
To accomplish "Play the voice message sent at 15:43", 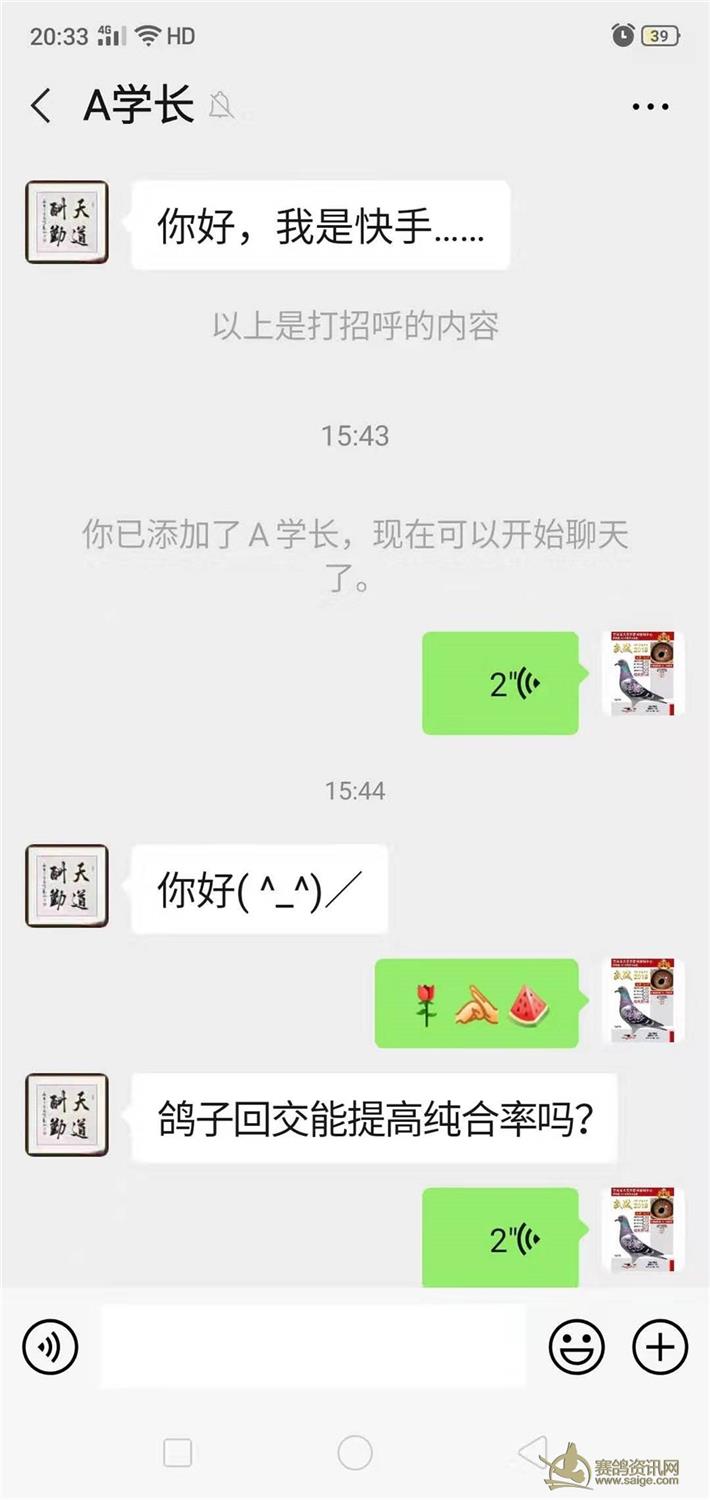I will pos(500,684).
